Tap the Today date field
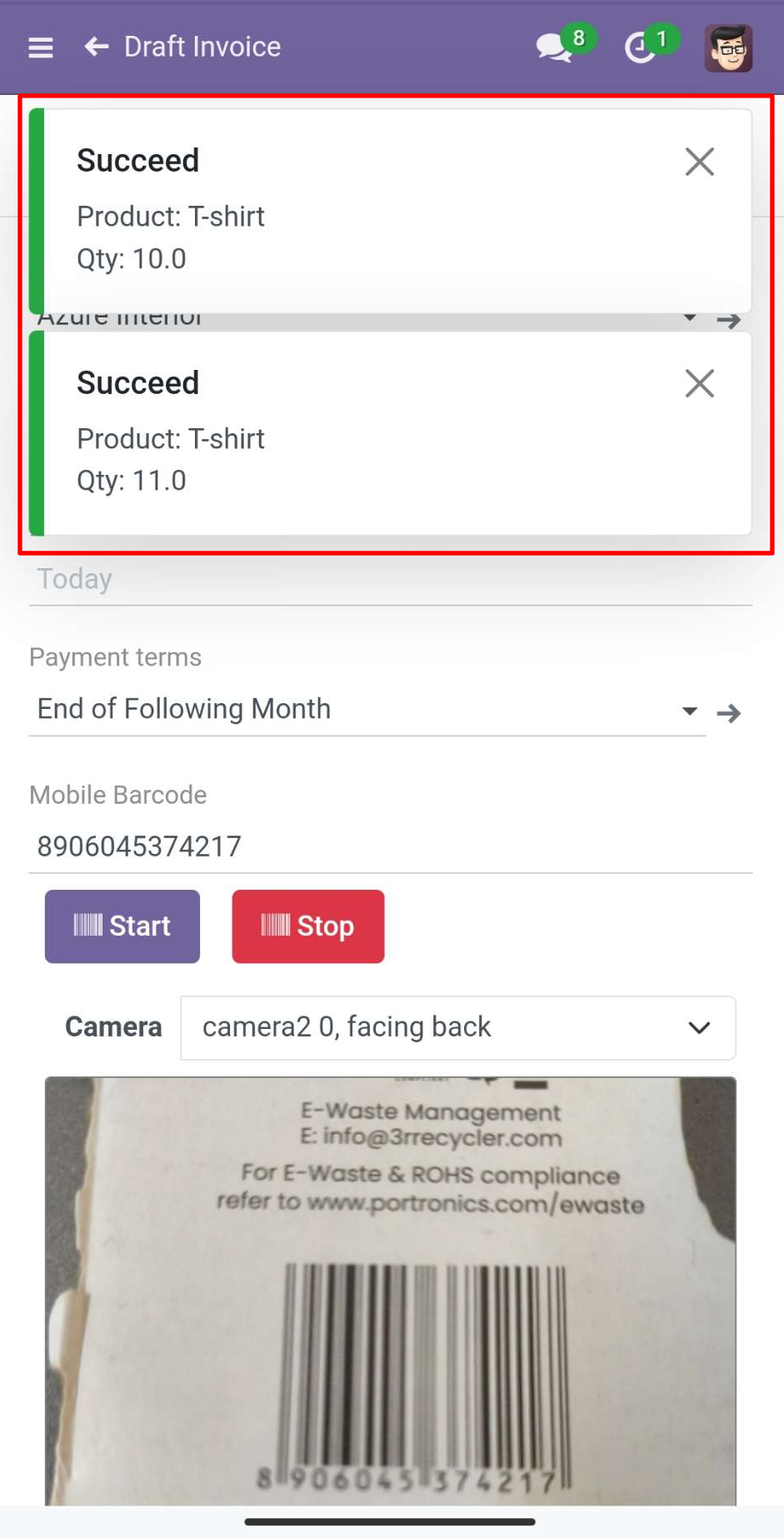Viewport: 784px width, 1538px height. (x=390, y=579)
